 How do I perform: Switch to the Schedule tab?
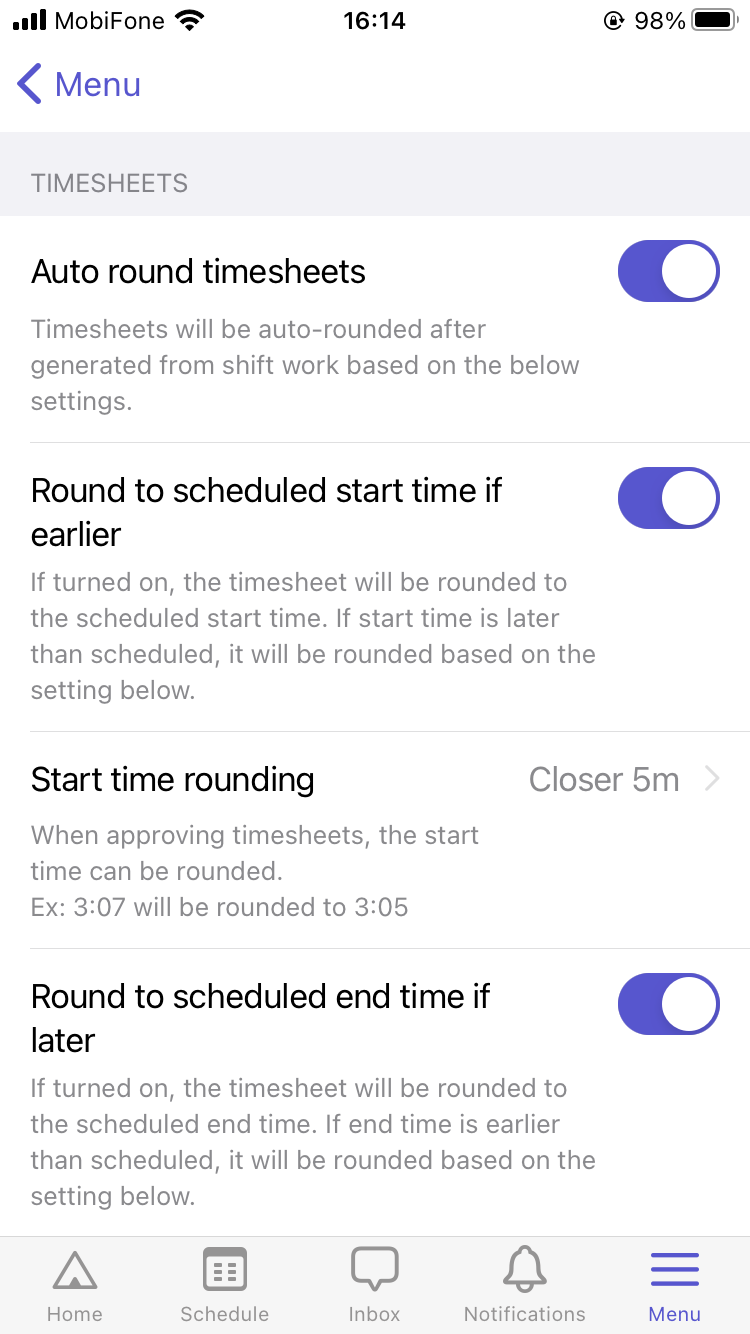(x=224, y=1285)
